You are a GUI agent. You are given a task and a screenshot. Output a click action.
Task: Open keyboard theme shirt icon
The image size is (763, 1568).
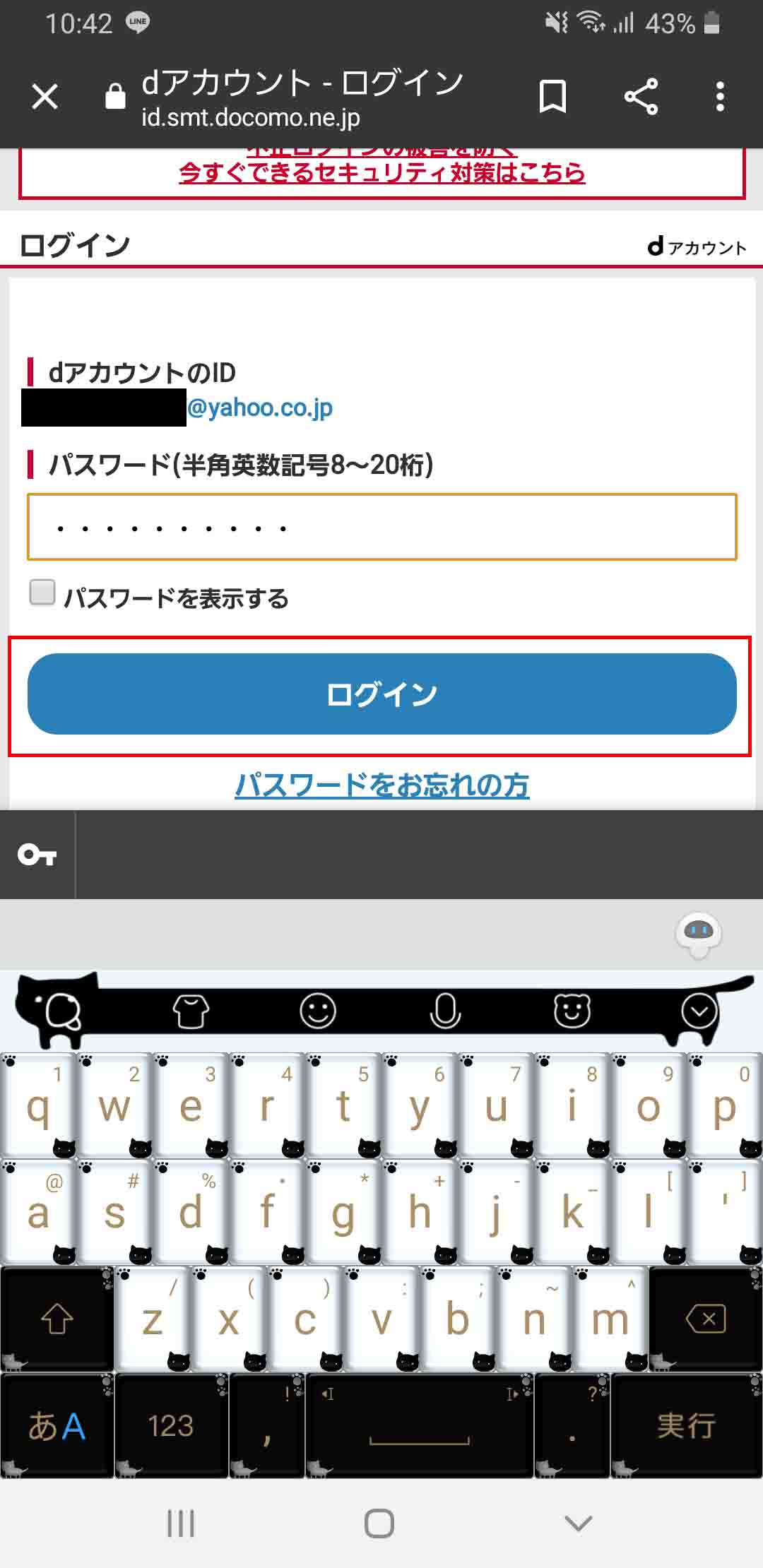(191, 1011)
